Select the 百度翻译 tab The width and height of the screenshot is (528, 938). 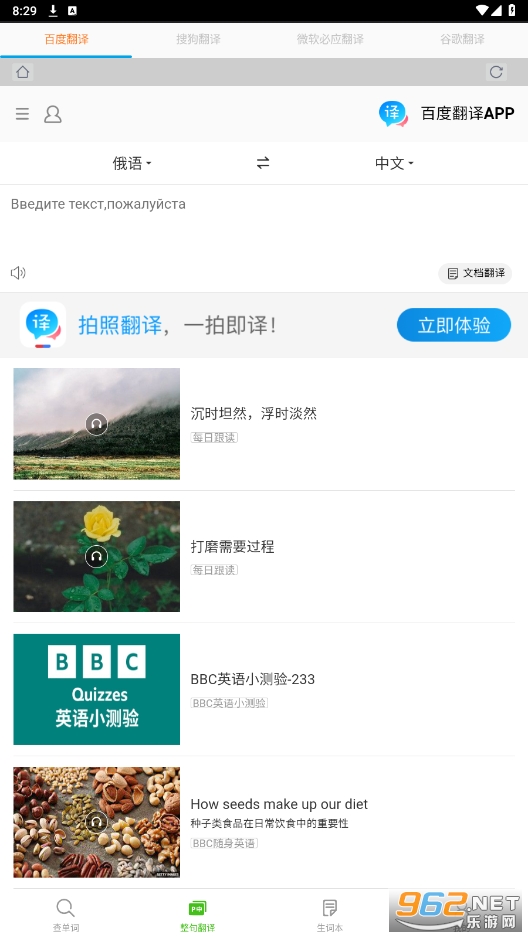click(66, 39)
